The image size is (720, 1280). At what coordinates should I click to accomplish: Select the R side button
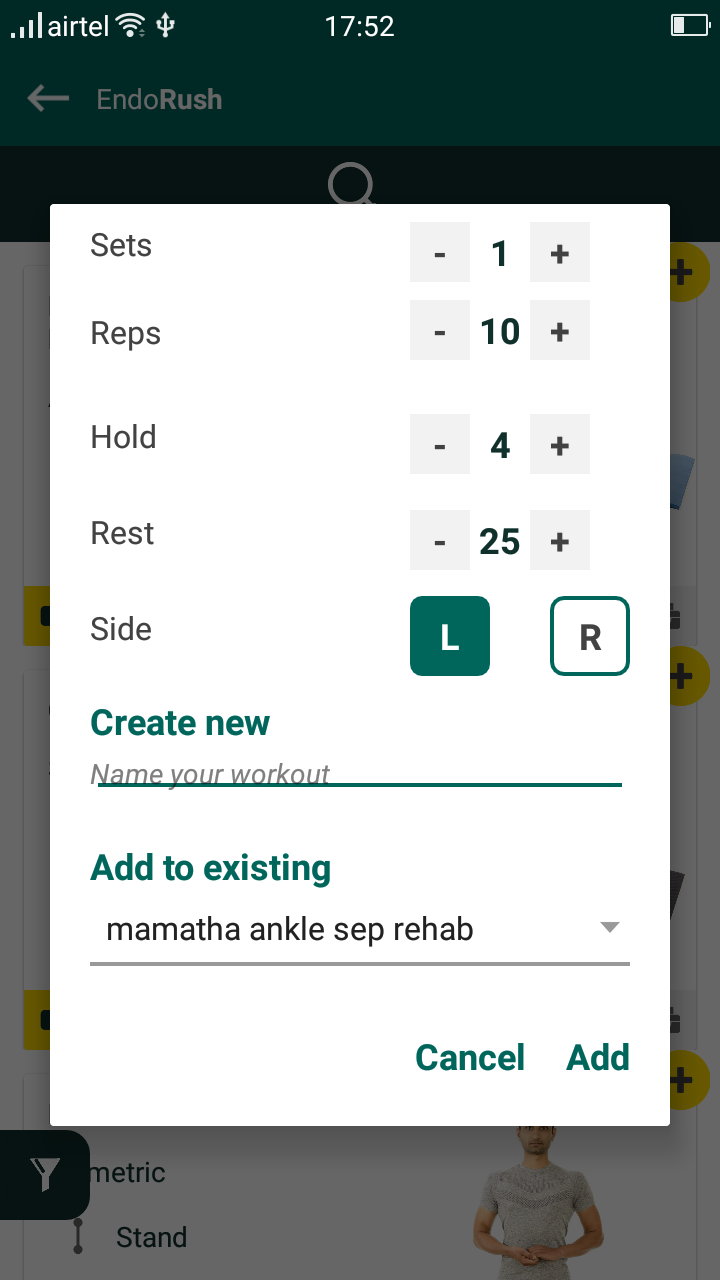click(x=590, y=636)
